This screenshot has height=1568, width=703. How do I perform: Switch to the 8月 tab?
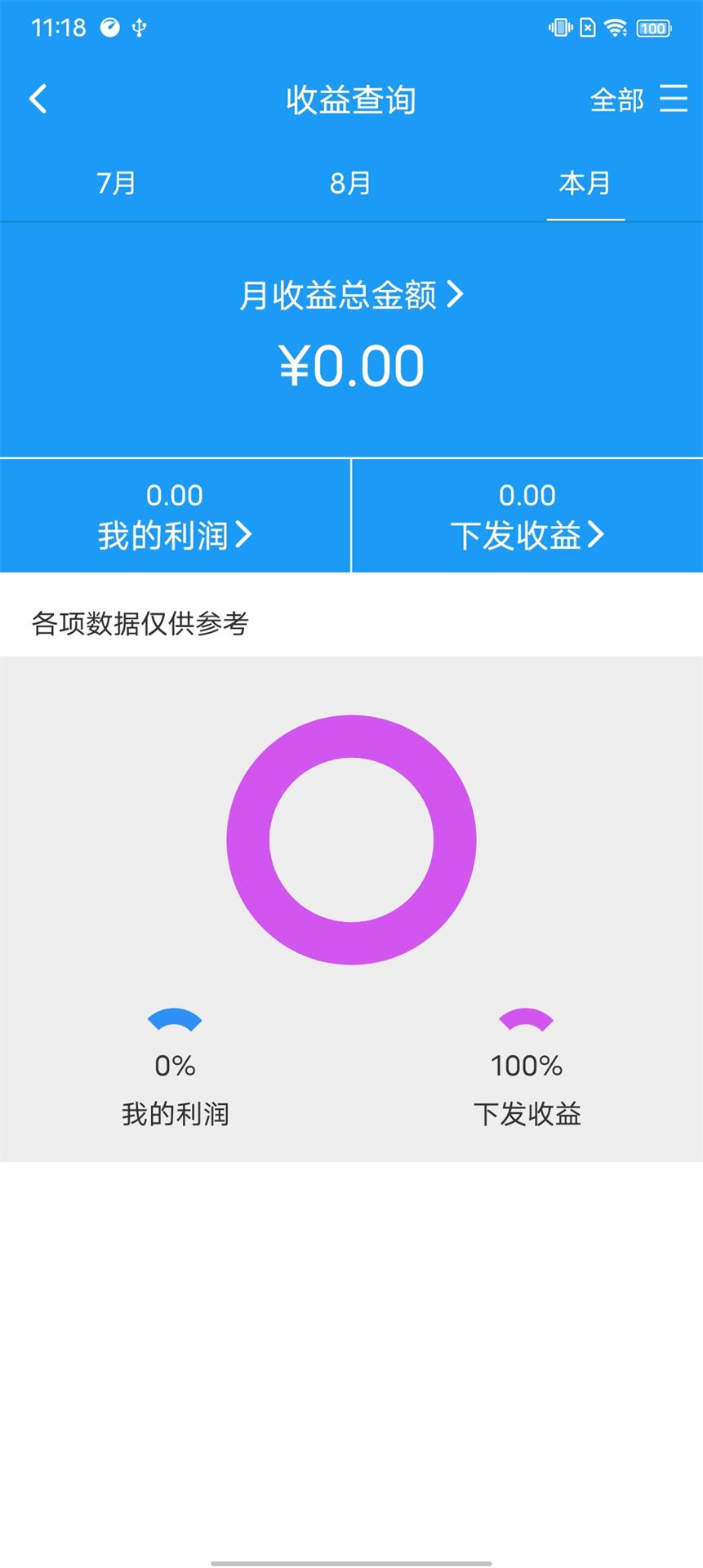[x=351, y=183]
